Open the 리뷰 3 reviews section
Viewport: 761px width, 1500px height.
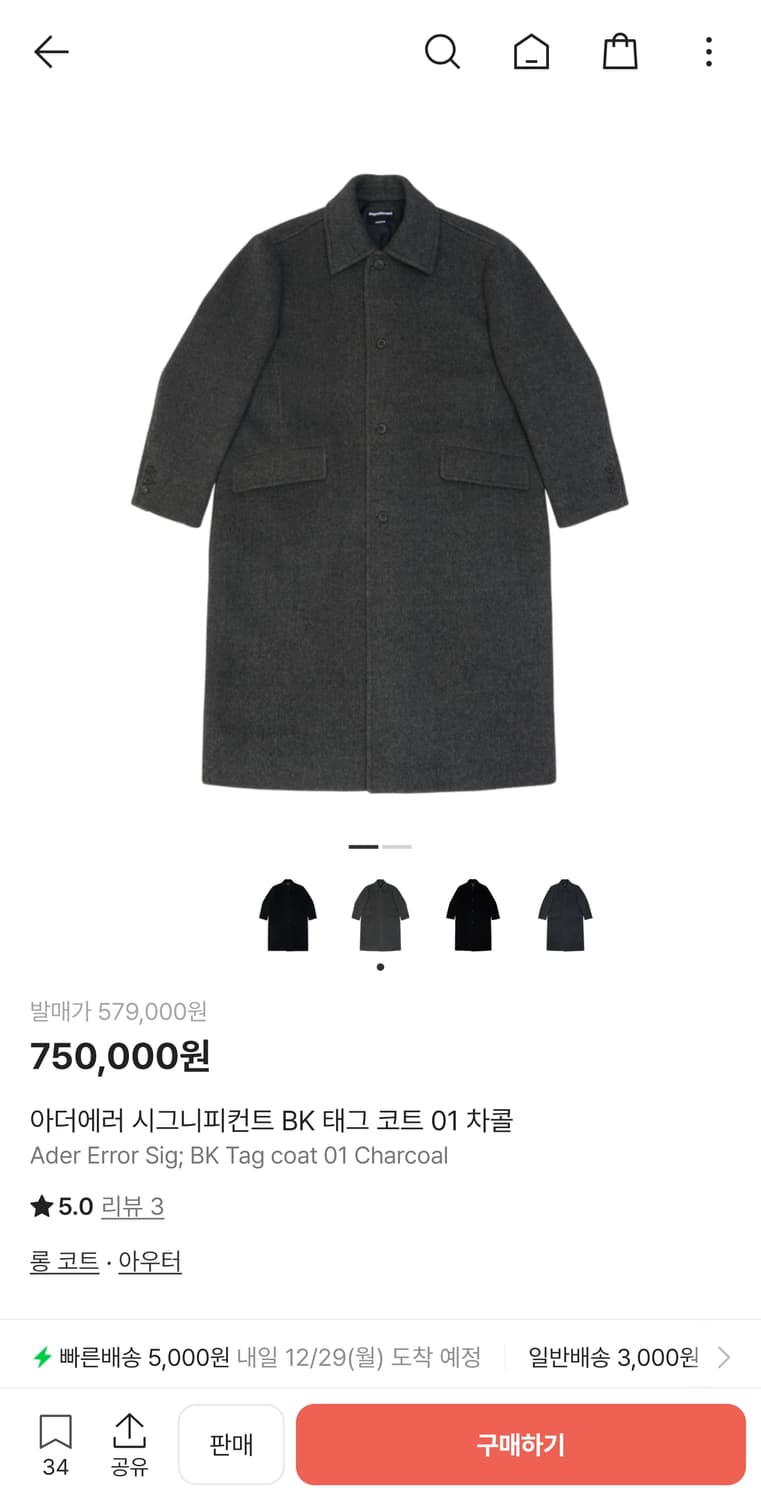(x=133, y=1206)
